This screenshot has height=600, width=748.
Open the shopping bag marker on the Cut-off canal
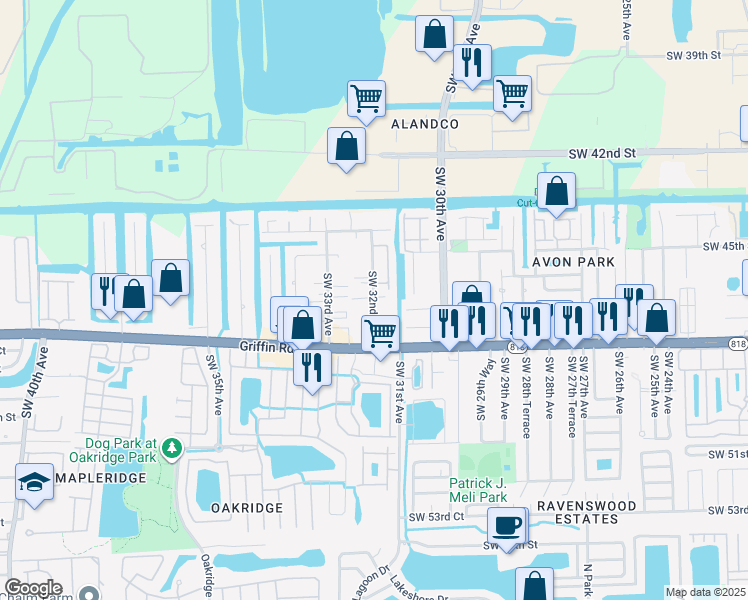[557, 190]
